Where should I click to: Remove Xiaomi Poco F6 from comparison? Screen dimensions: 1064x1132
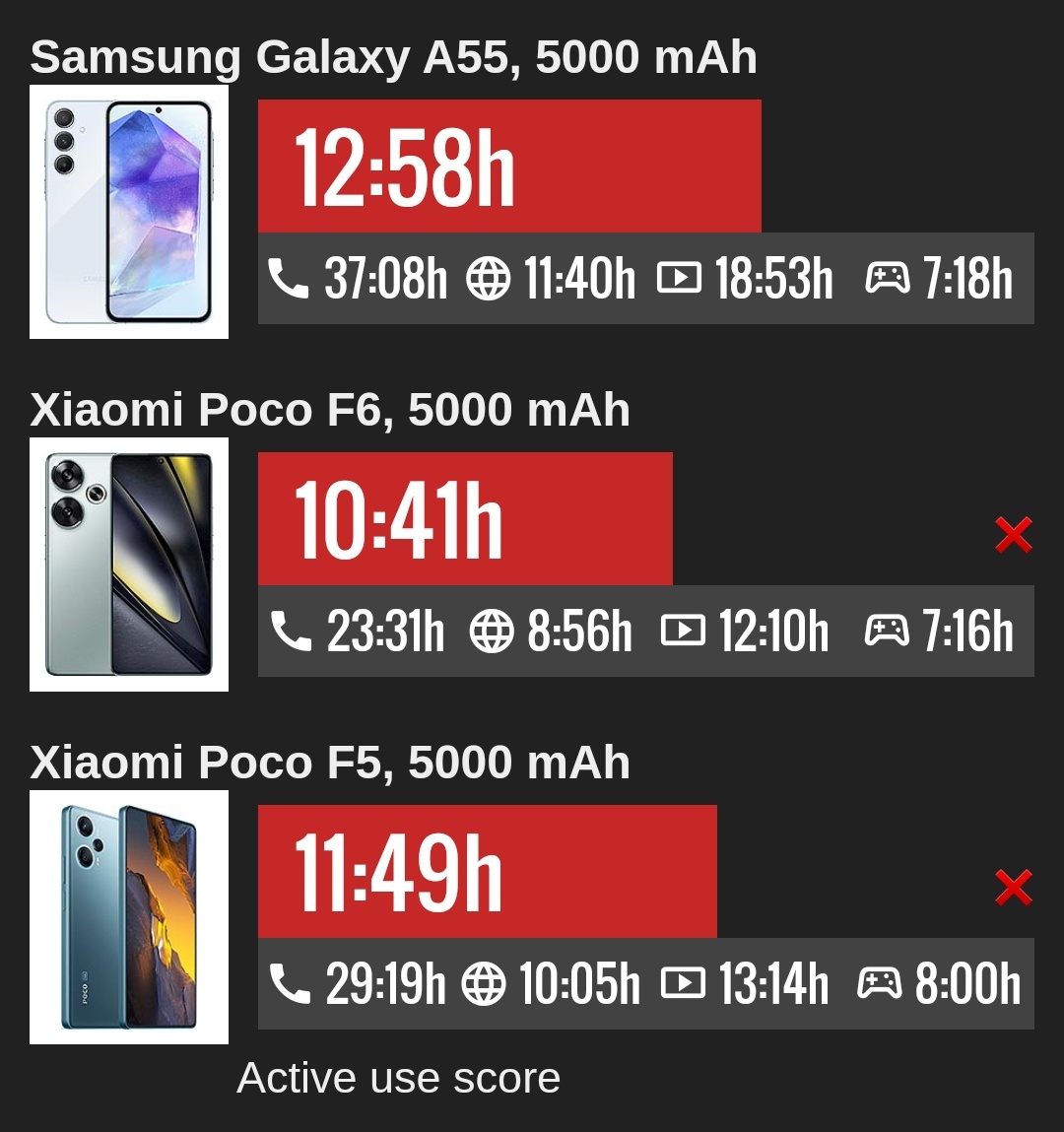tap(1013, 535)
